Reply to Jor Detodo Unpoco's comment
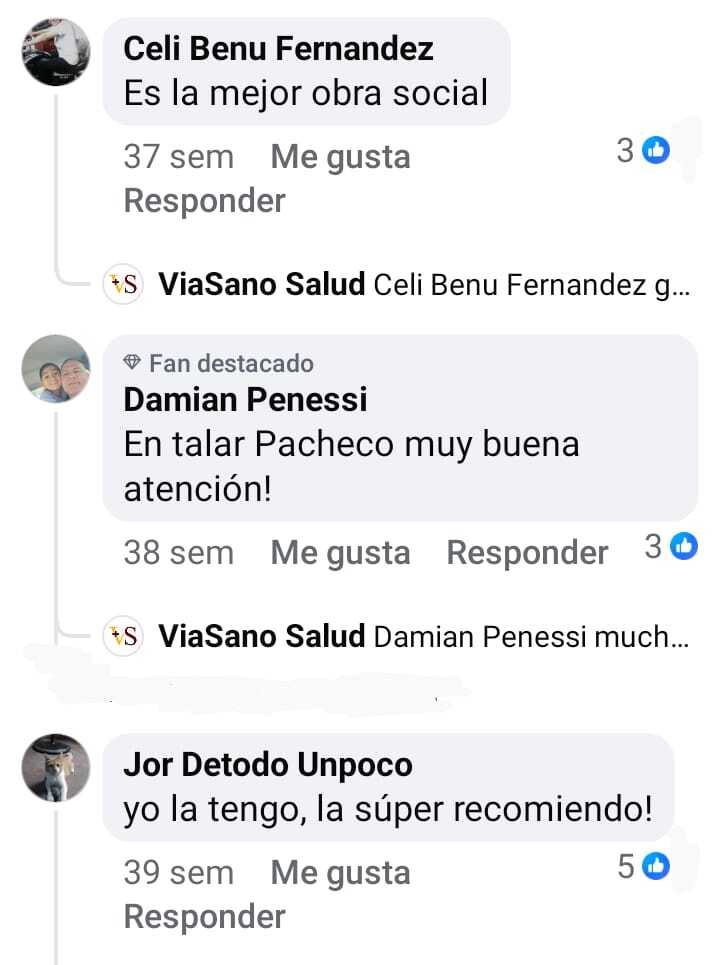Image resolution: width=720 pixels, height=965 pixels. tap(204, 917)
